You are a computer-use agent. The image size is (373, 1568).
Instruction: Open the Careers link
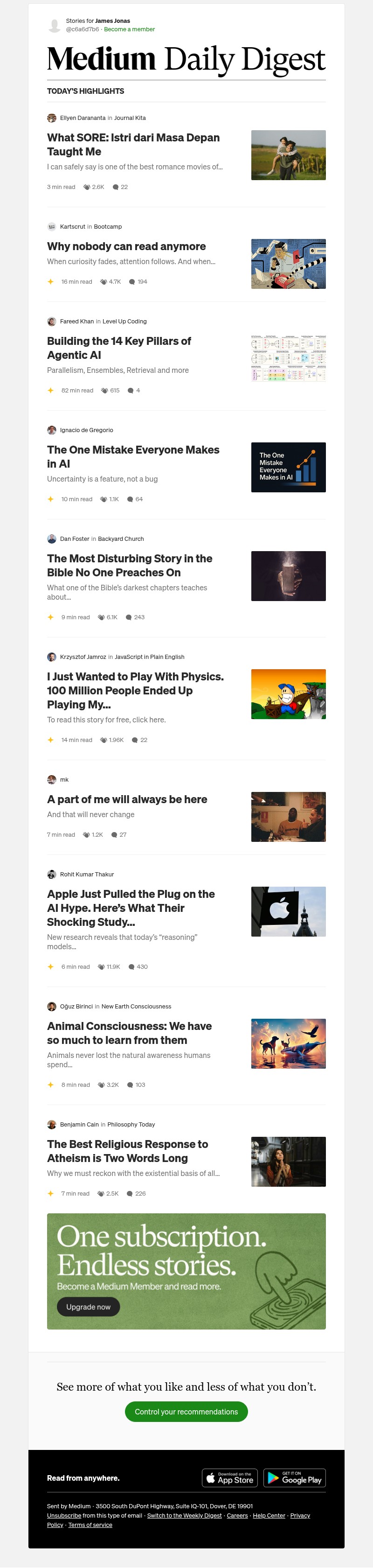[237, 1516]
